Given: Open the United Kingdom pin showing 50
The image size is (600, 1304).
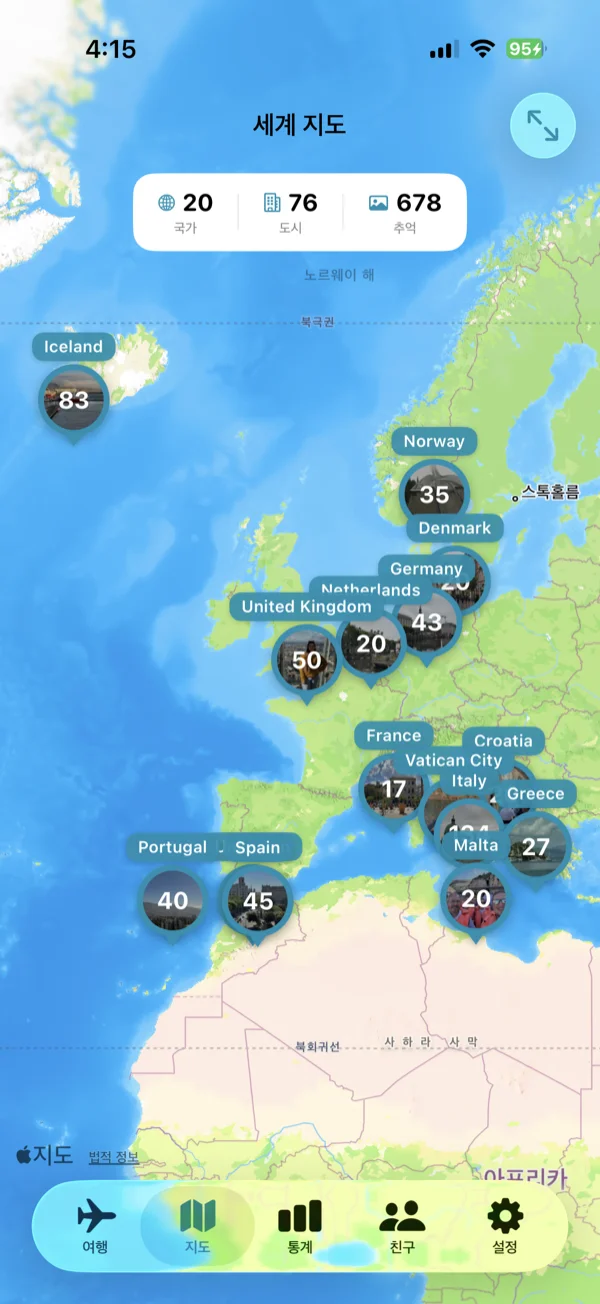Looking at the screenshot, I should tap(306, 660).
